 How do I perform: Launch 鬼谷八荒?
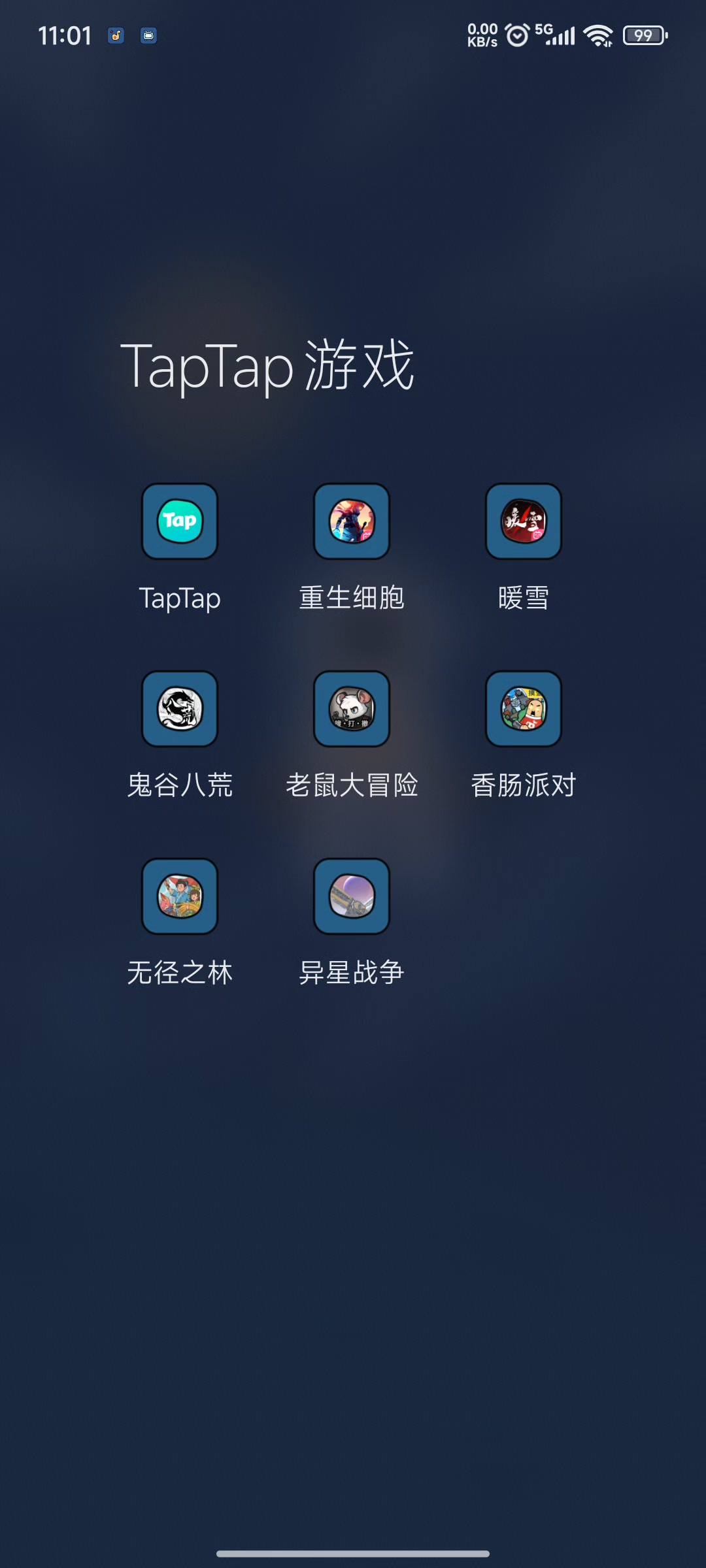pyautogui.click(x=180, y=709)
